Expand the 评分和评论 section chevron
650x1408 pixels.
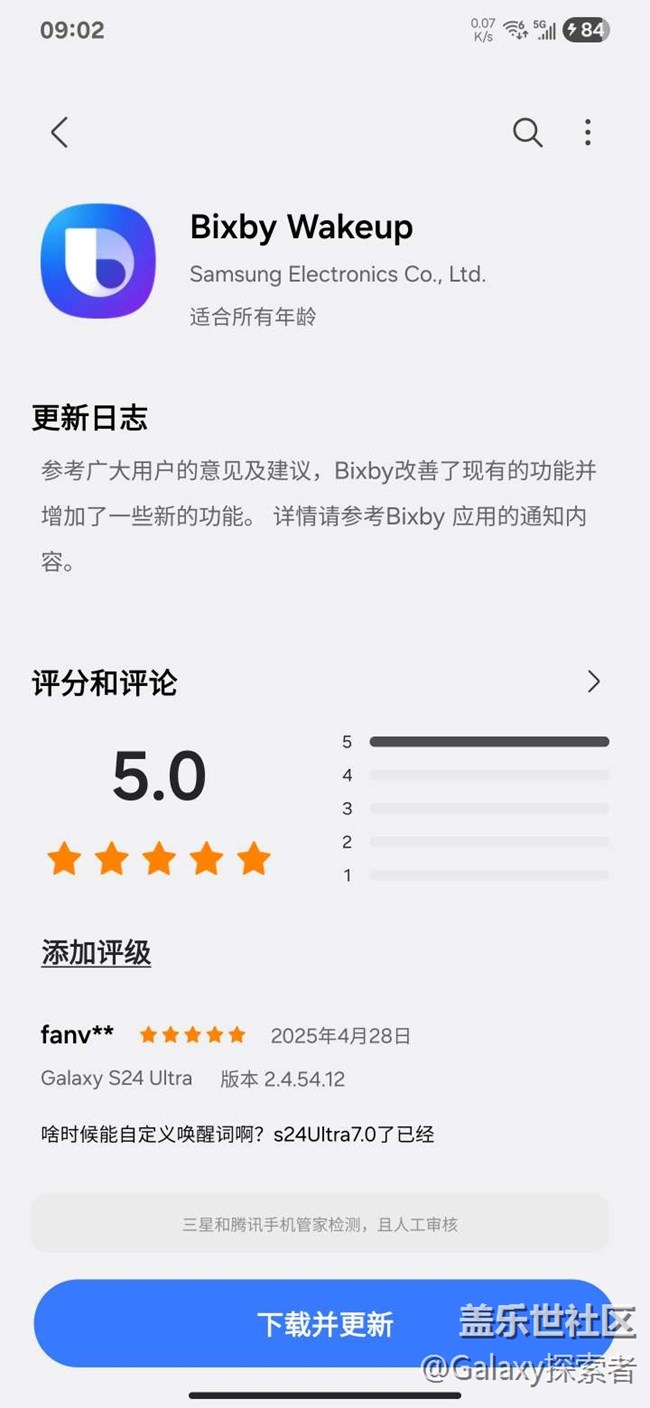[594, 682]
